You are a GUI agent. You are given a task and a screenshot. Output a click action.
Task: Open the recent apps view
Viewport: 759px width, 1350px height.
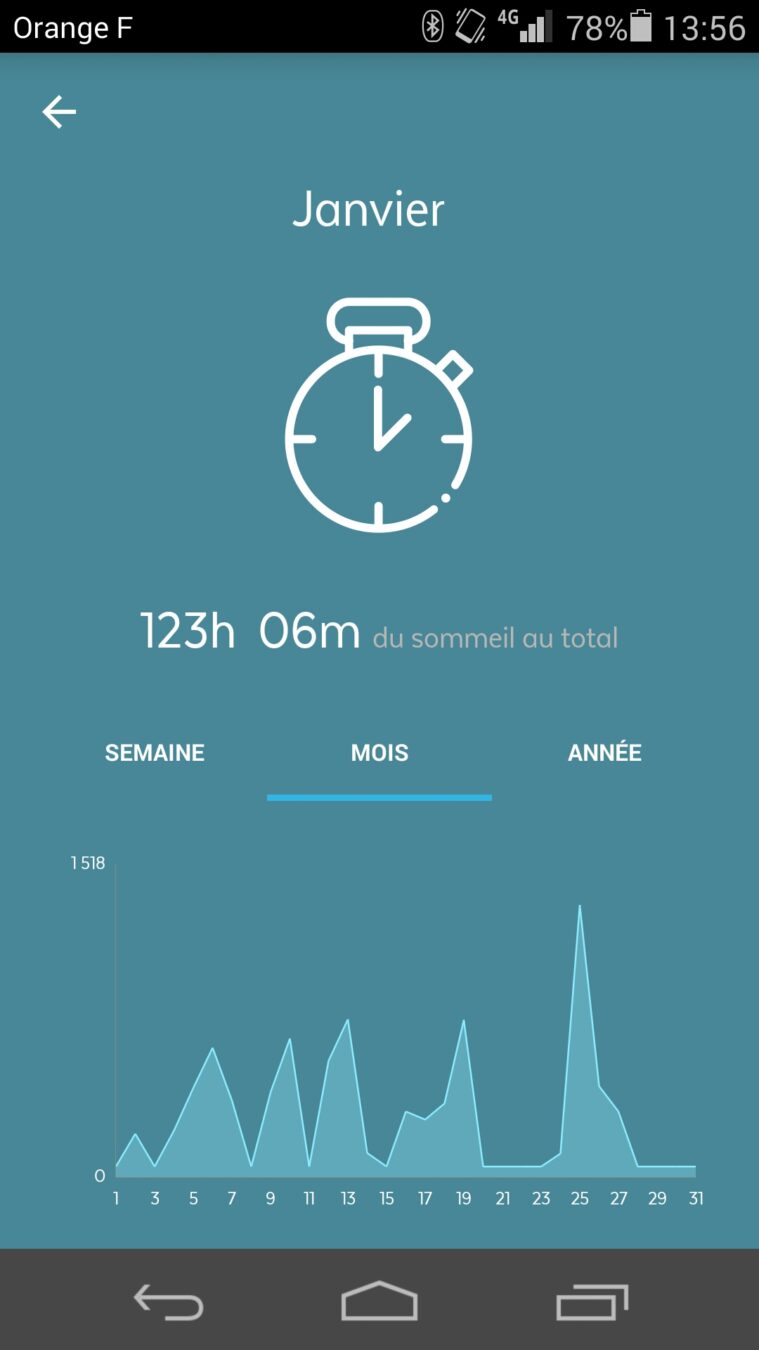coord(592,1301)
